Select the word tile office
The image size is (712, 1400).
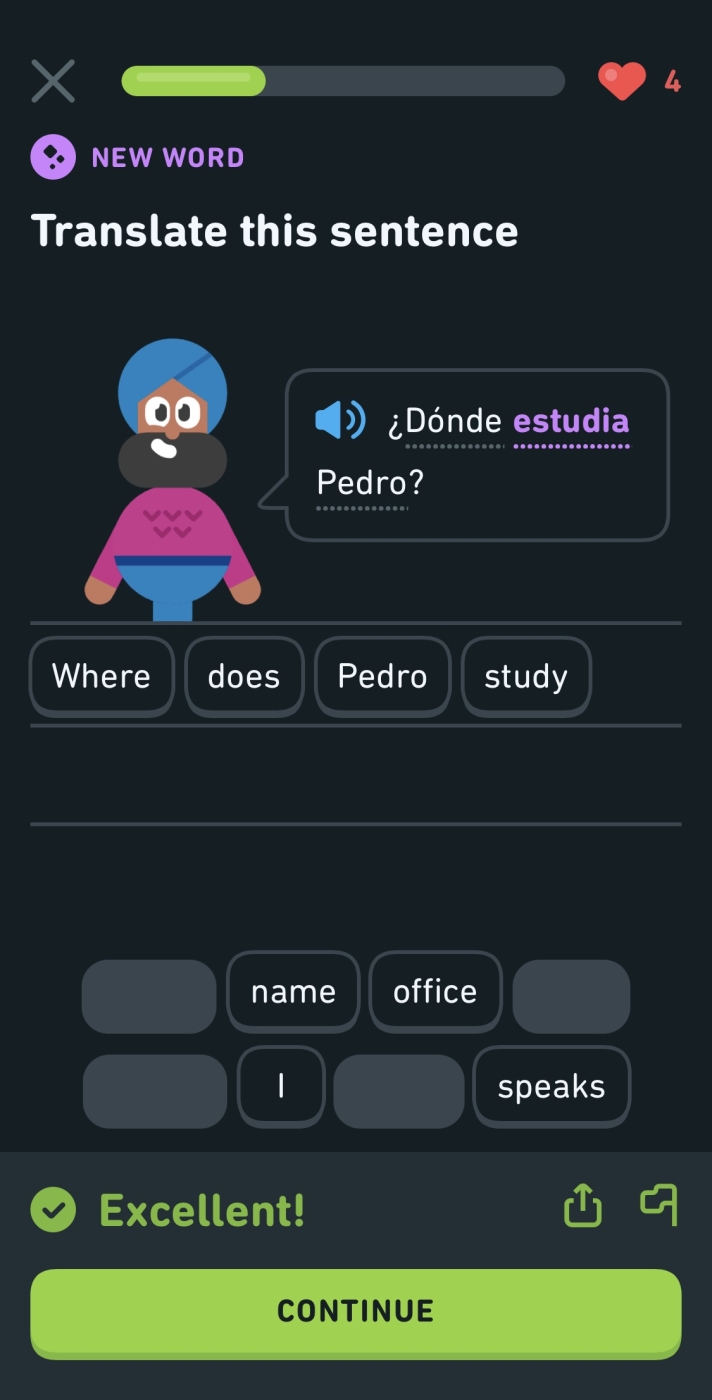point(435,991)
